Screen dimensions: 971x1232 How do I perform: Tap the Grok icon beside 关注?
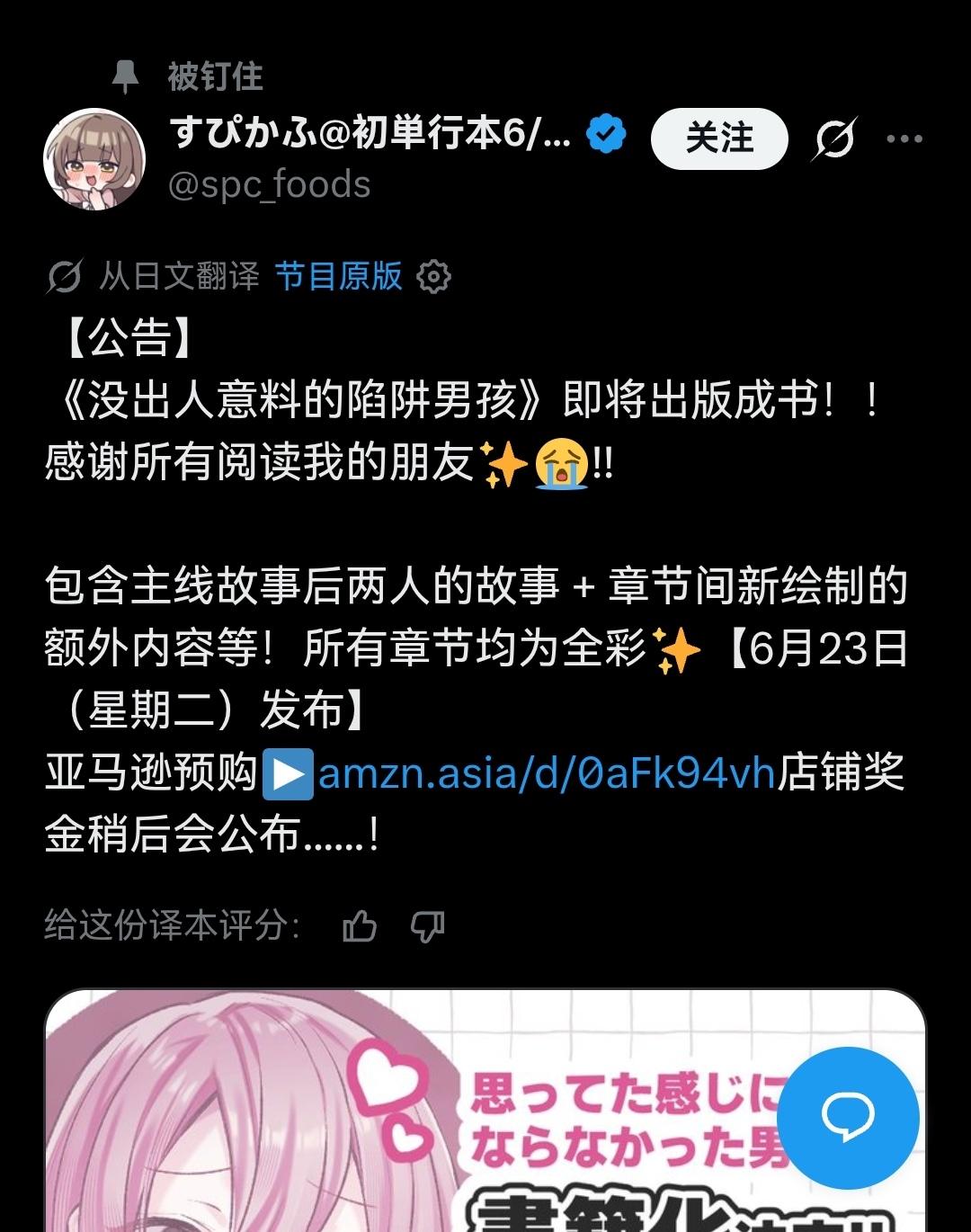click(x=834, y=139)
